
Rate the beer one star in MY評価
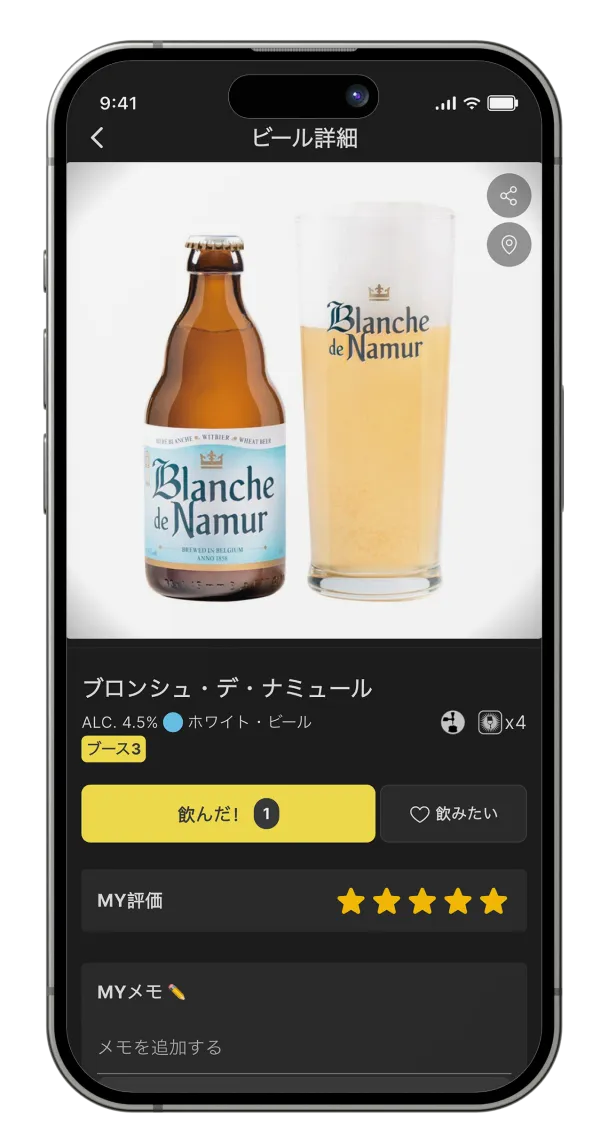pos(351,901)
